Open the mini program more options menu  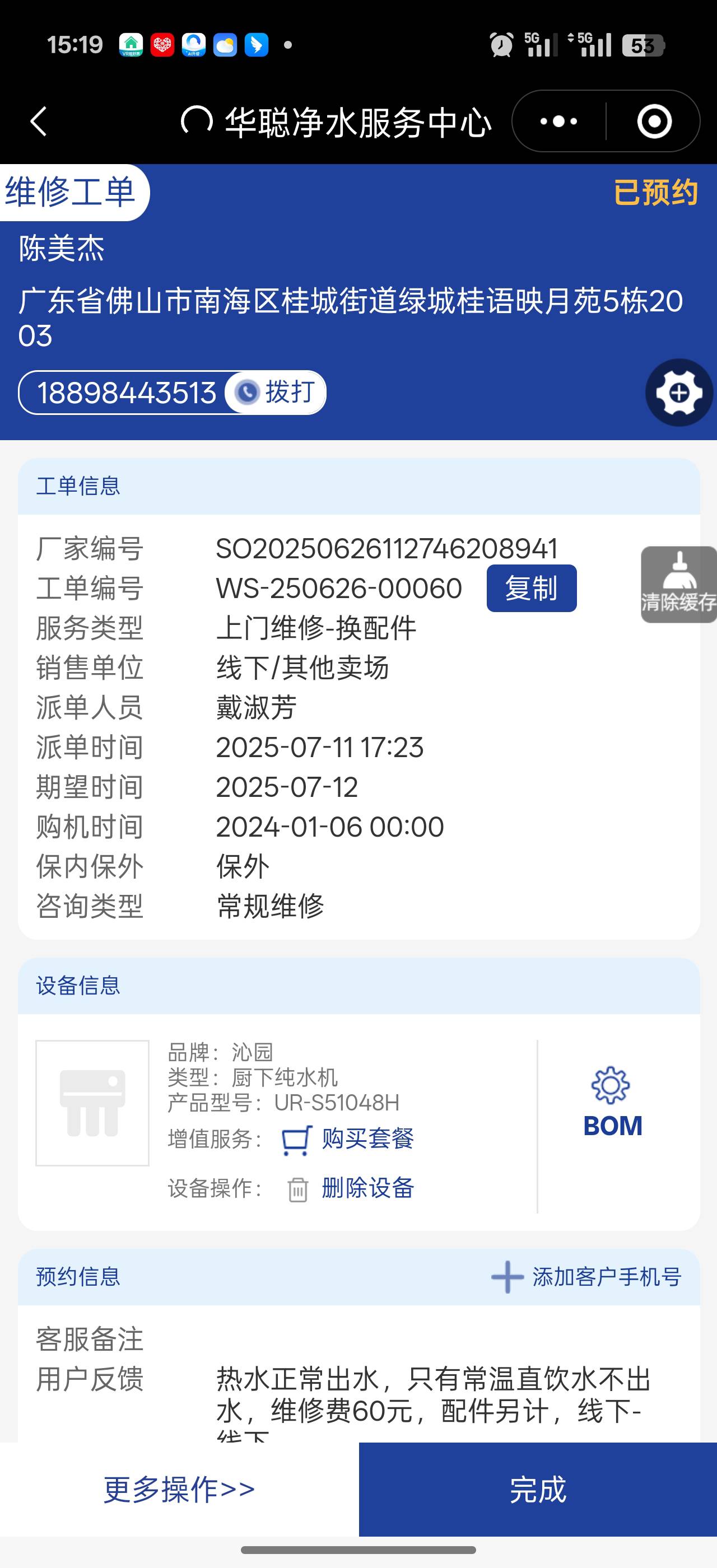558,121
